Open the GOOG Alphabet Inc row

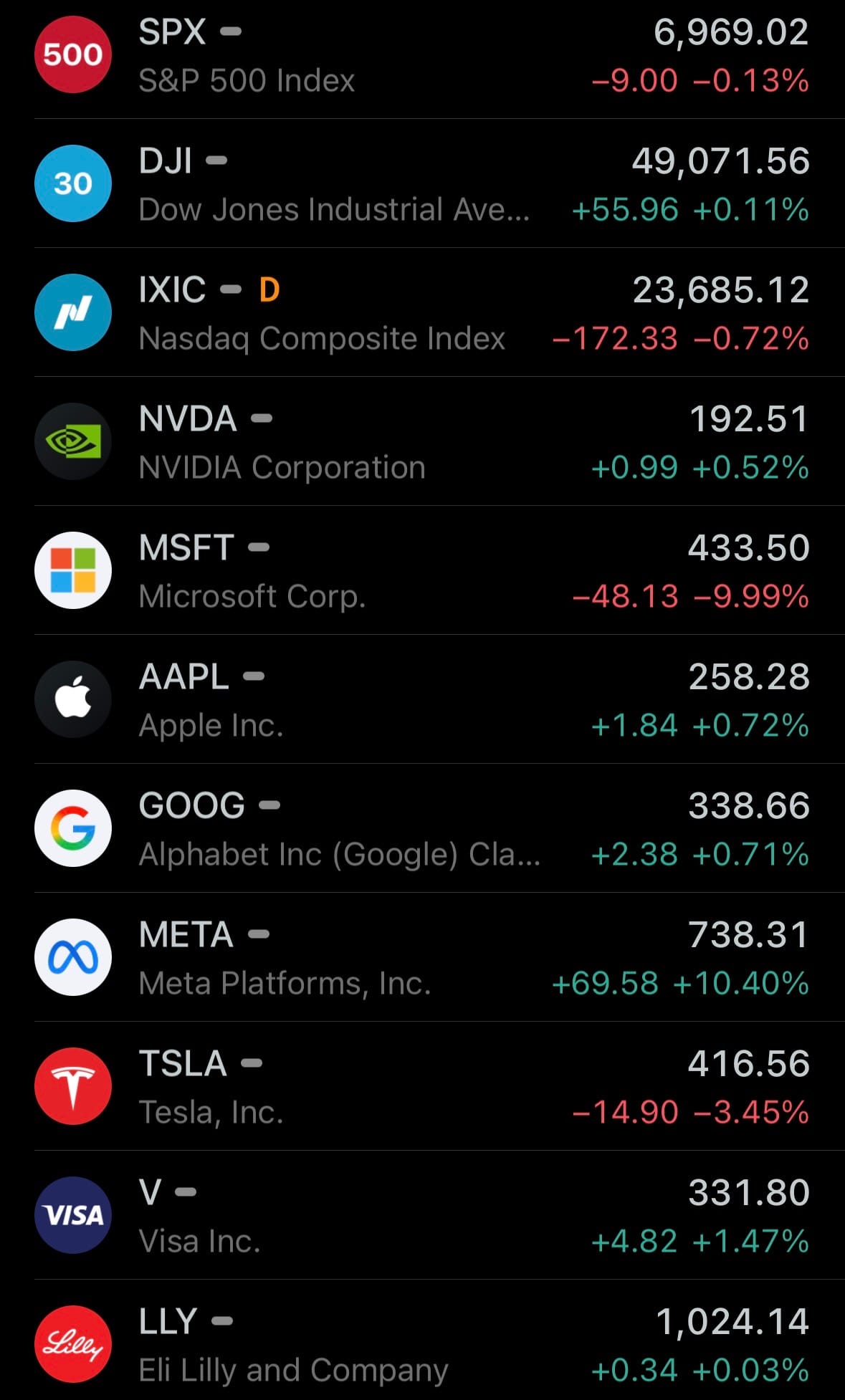(423, 829)
